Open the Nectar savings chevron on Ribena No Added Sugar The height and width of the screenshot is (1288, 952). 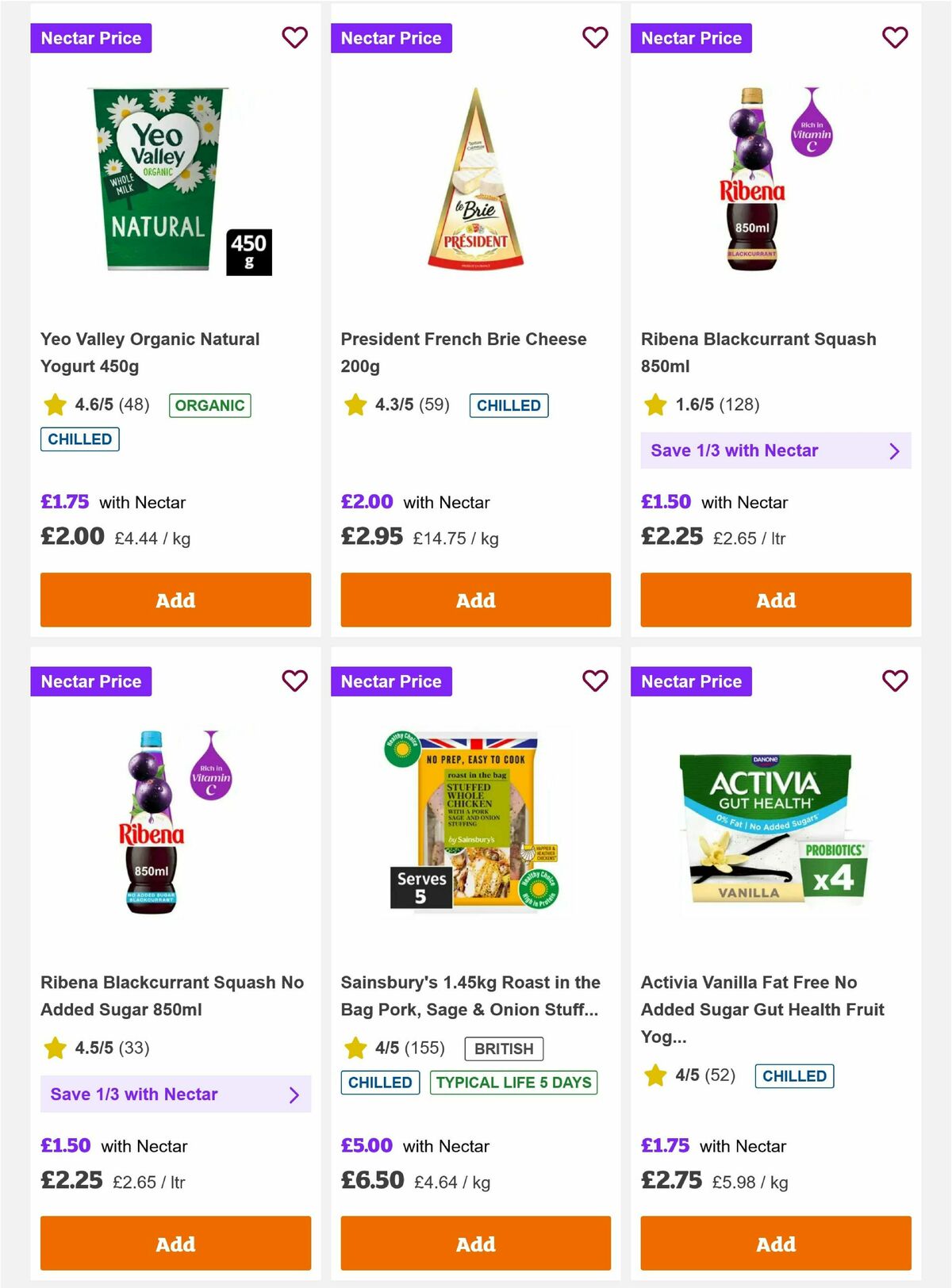point(297,1094)
